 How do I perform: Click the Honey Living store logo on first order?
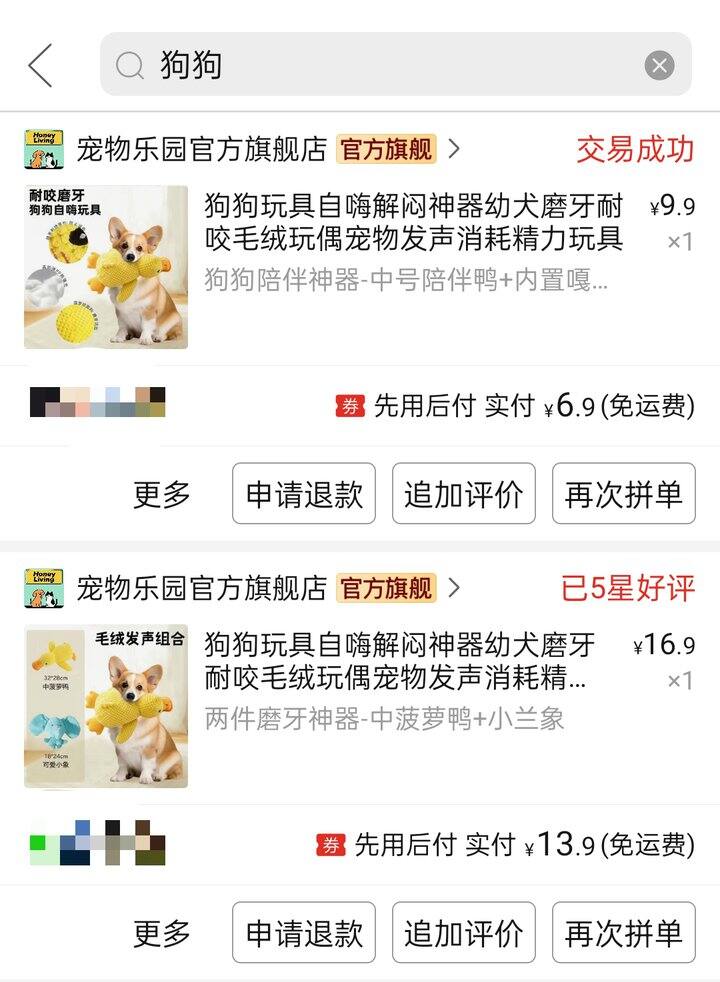44,146
